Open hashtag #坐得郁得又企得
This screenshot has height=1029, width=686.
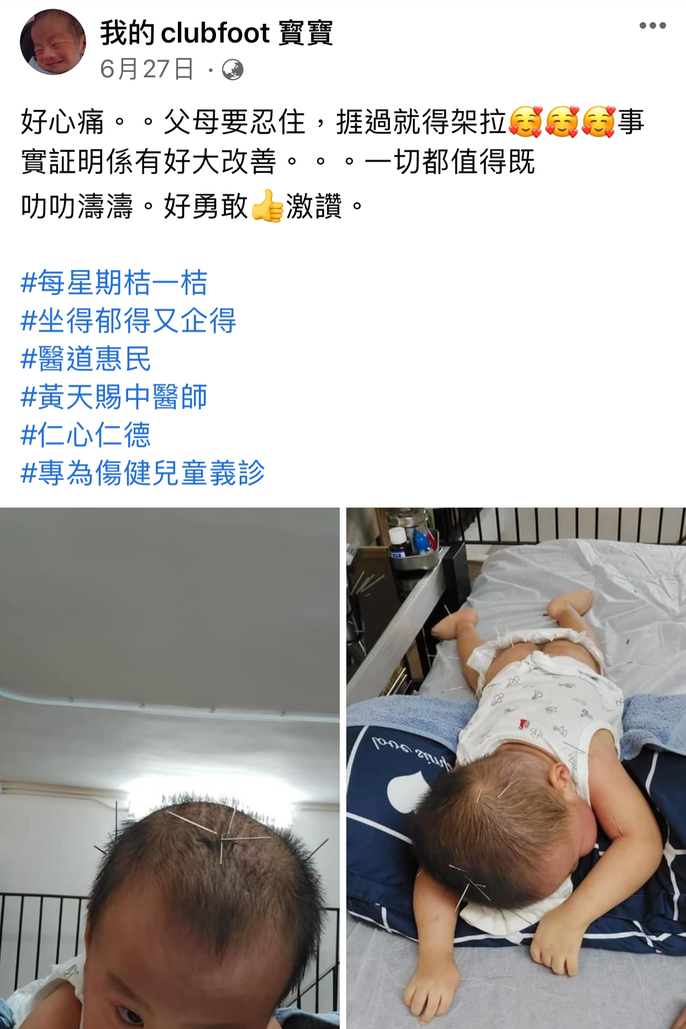pyautogui.click(x=128, y=321)
